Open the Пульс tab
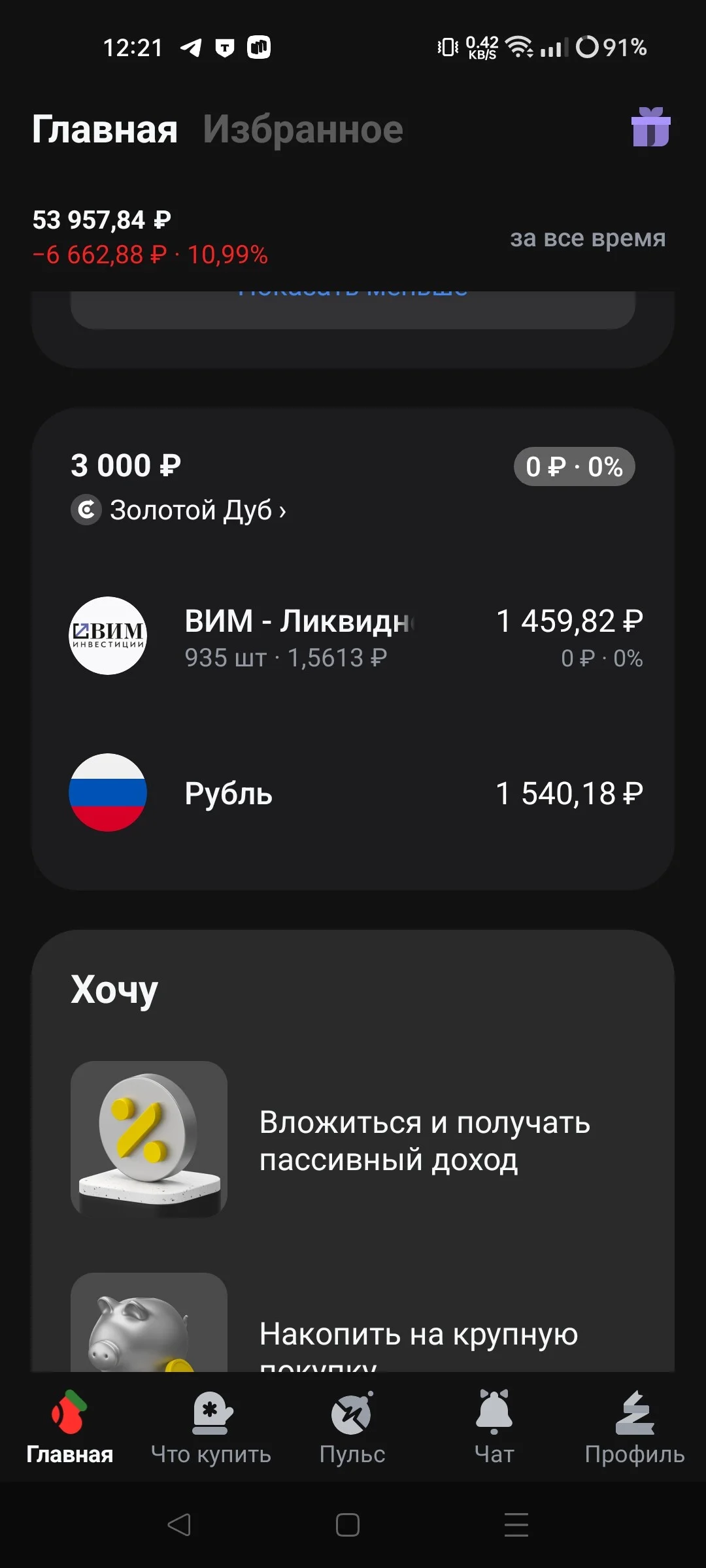Screen dimensions: 706x1568 pos(352,1429)
